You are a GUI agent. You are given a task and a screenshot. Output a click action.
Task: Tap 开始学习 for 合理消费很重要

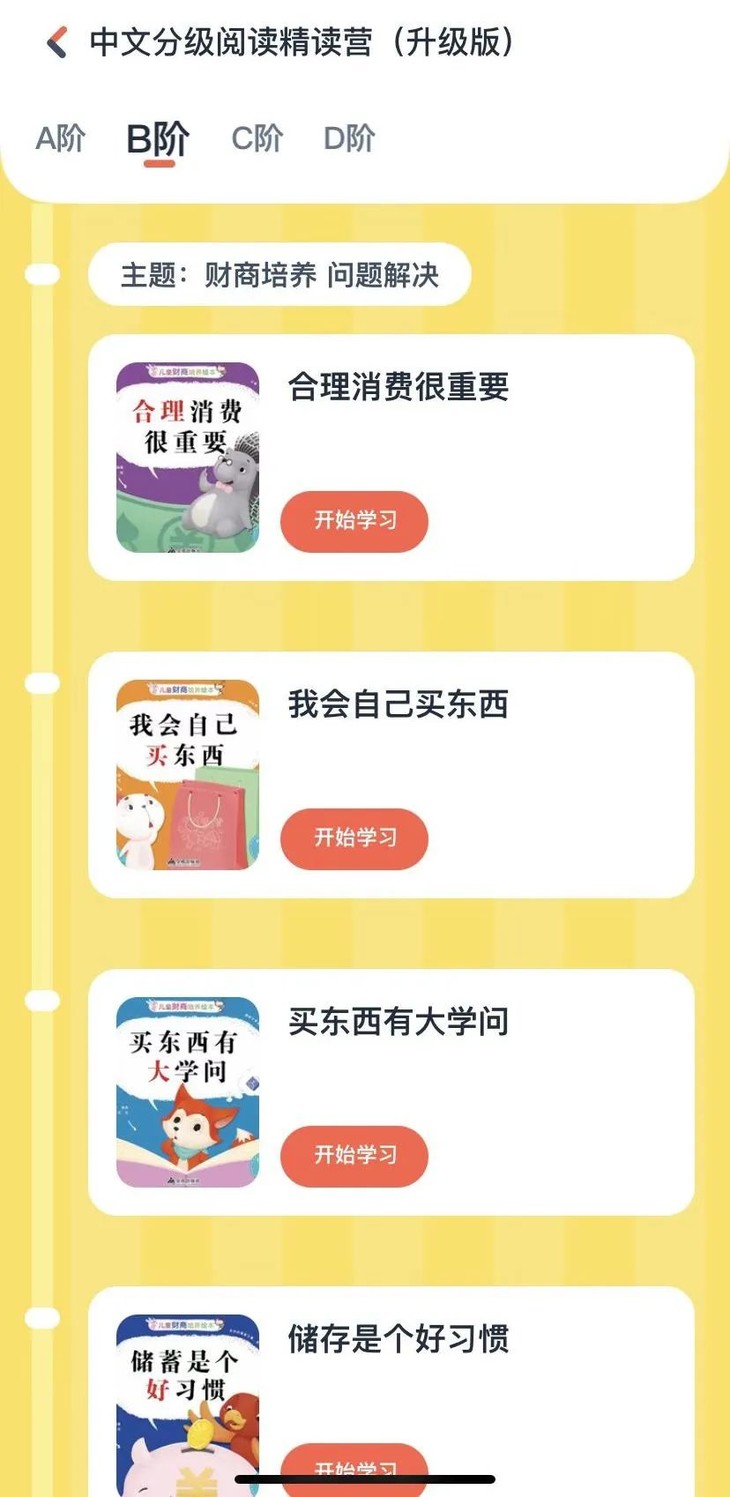point(354,521)
